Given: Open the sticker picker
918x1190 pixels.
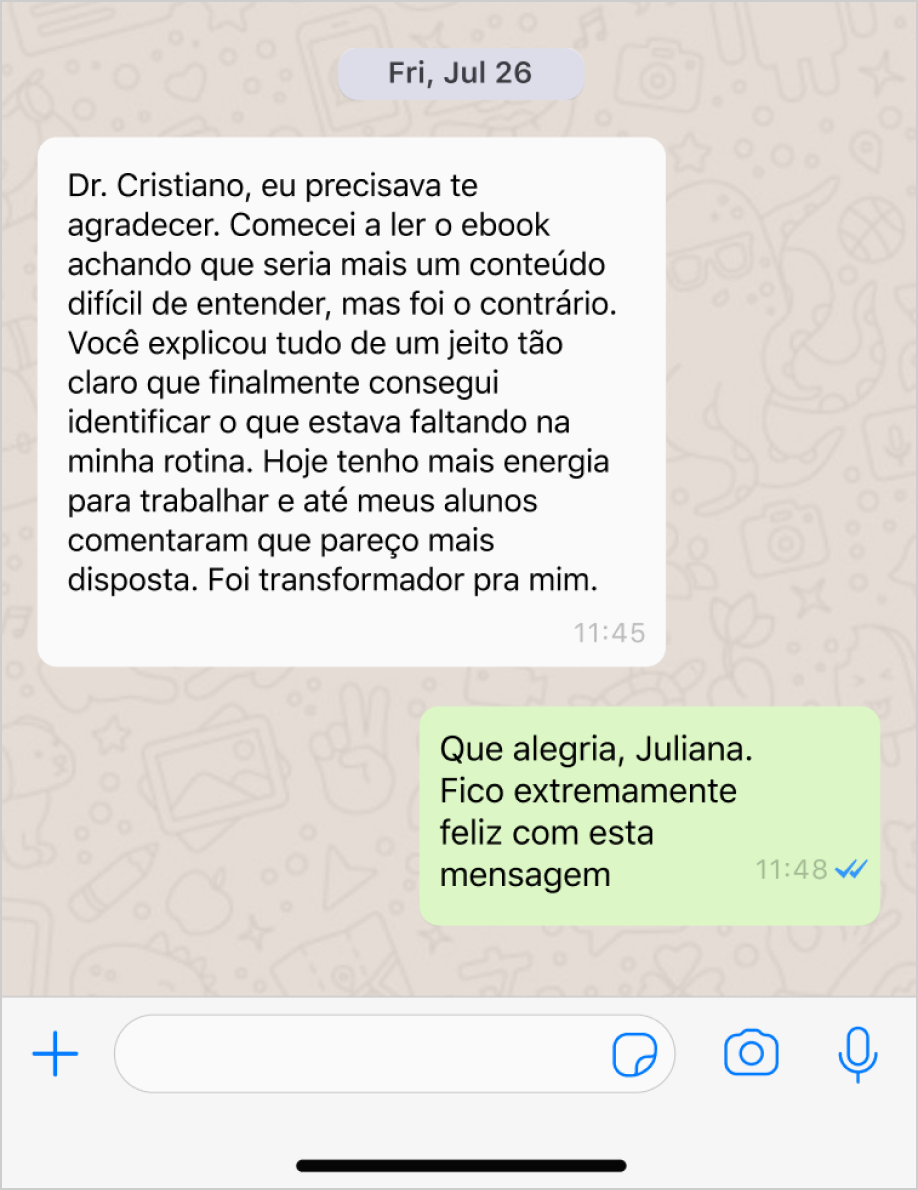Looking at the screenshot, I should [x=635, y=1055].
